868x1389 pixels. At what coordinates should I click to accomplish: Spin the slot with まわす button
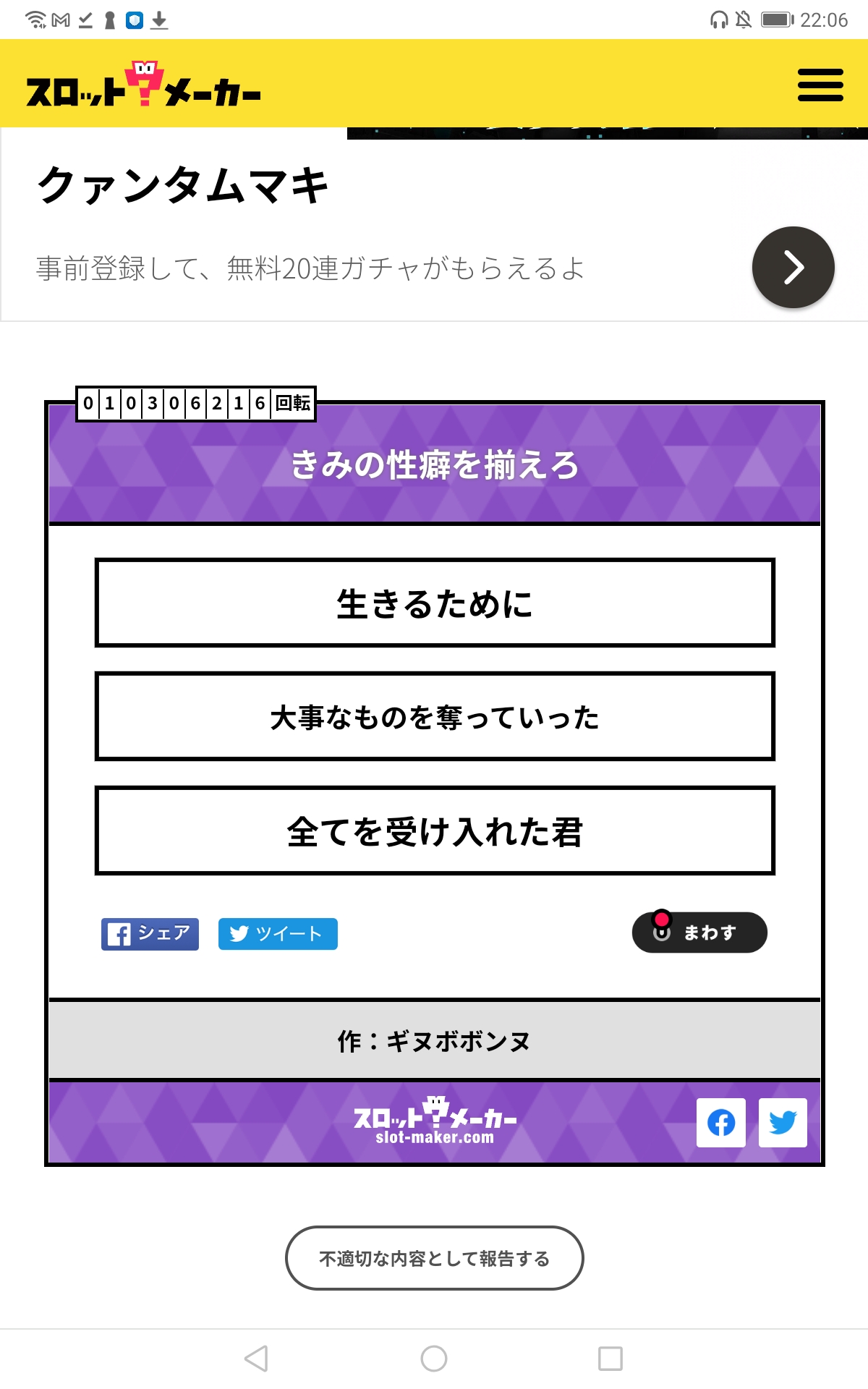(699, 932)
